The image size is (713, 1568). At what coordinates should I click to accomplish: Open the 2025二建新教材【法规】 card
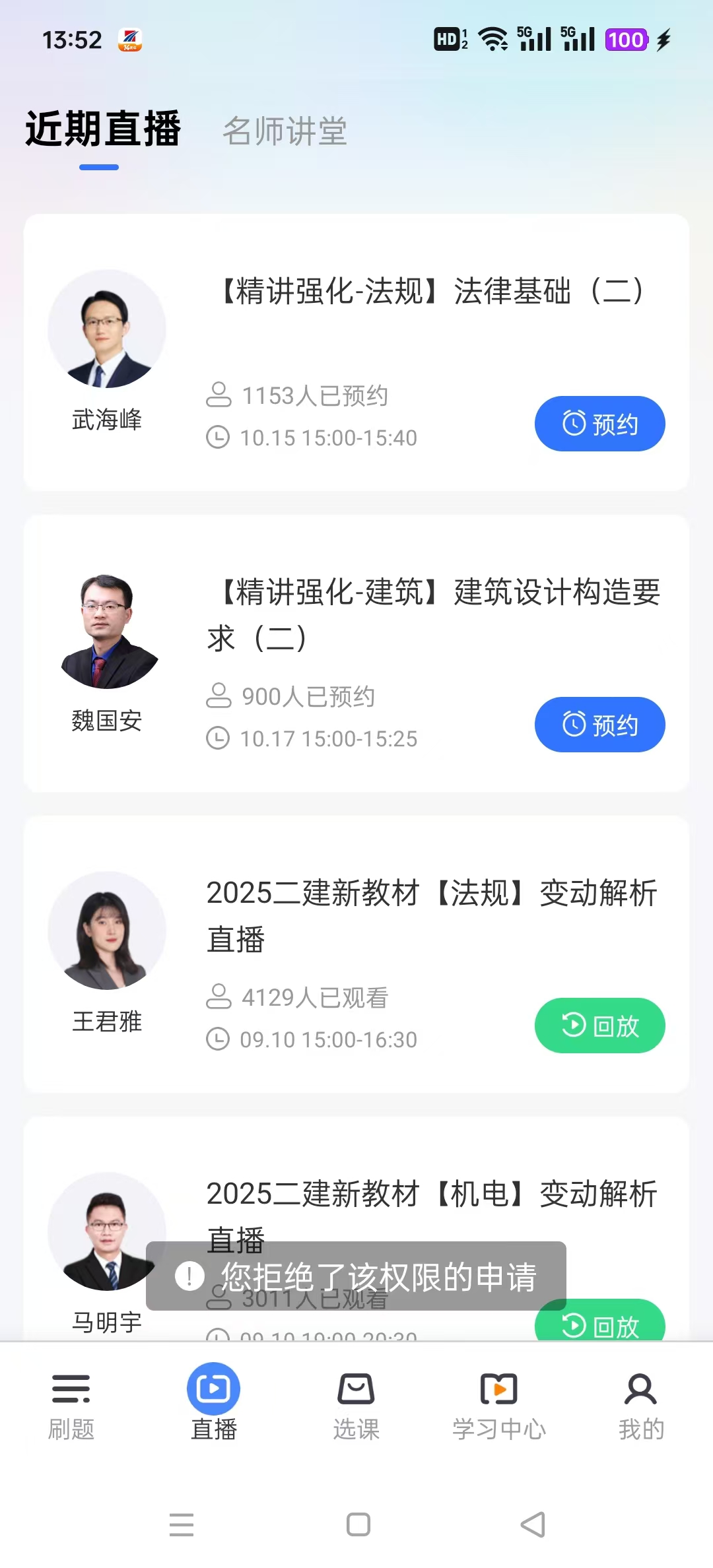tap(432, 915)
